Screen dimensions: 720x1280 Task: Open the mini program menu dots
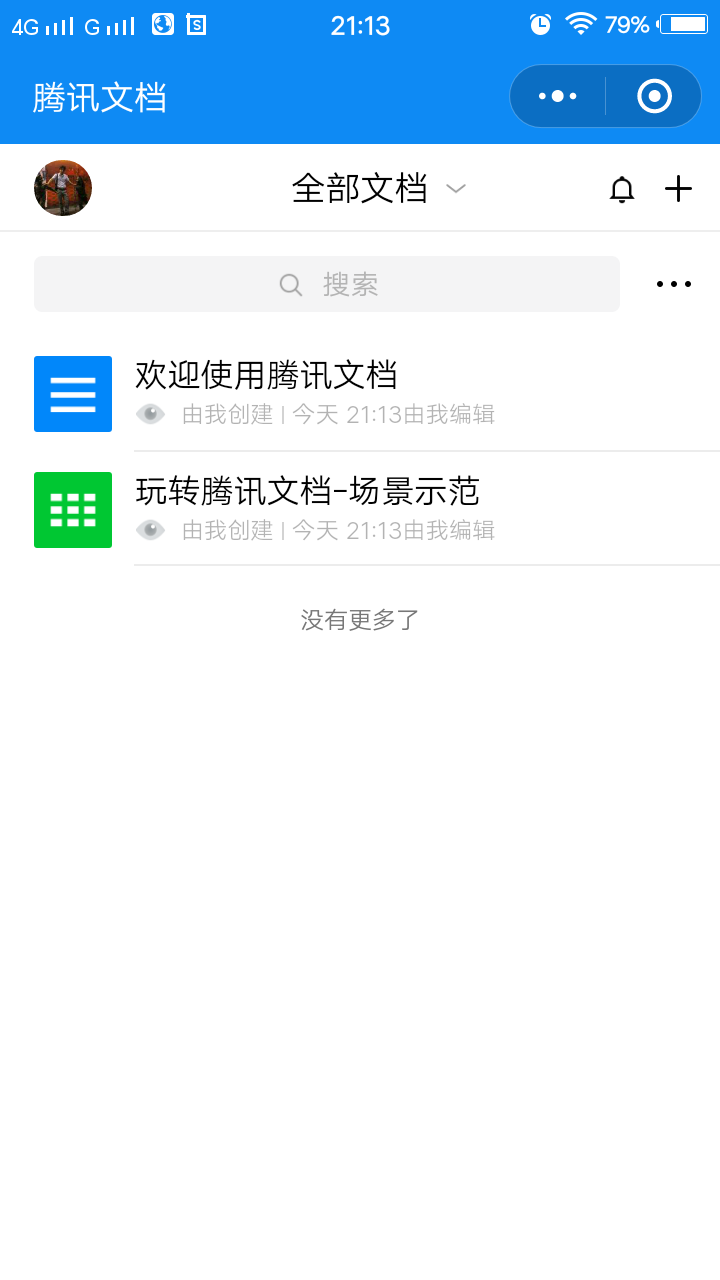pyautogui.click(x=557, y=96)
